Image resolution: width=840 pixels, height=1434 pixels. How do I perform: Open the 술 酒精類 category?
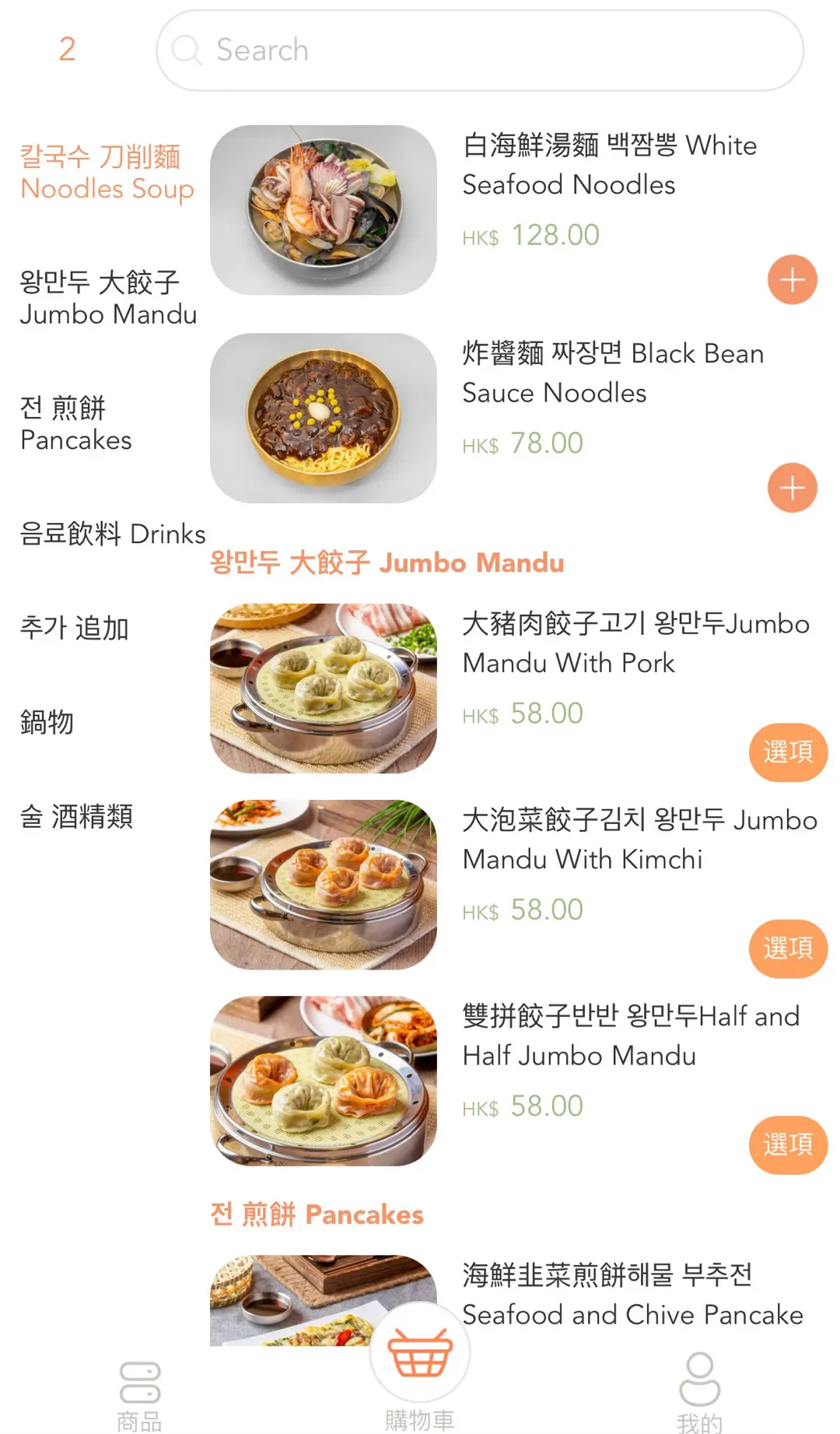[76, 816]
